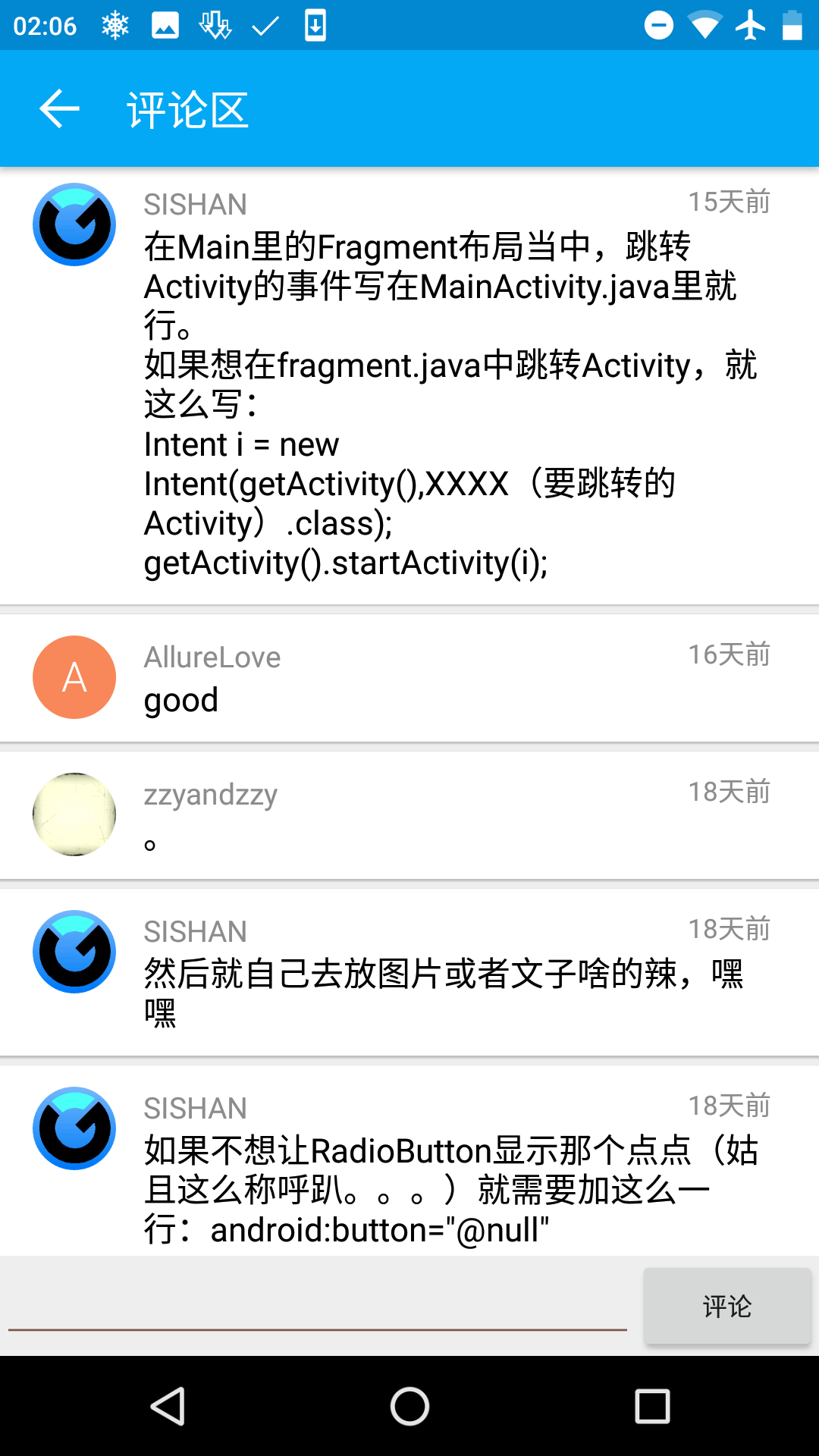Tap the system home button
819x1456 pixels.
pyautogui.click(x=409, y=1407)
